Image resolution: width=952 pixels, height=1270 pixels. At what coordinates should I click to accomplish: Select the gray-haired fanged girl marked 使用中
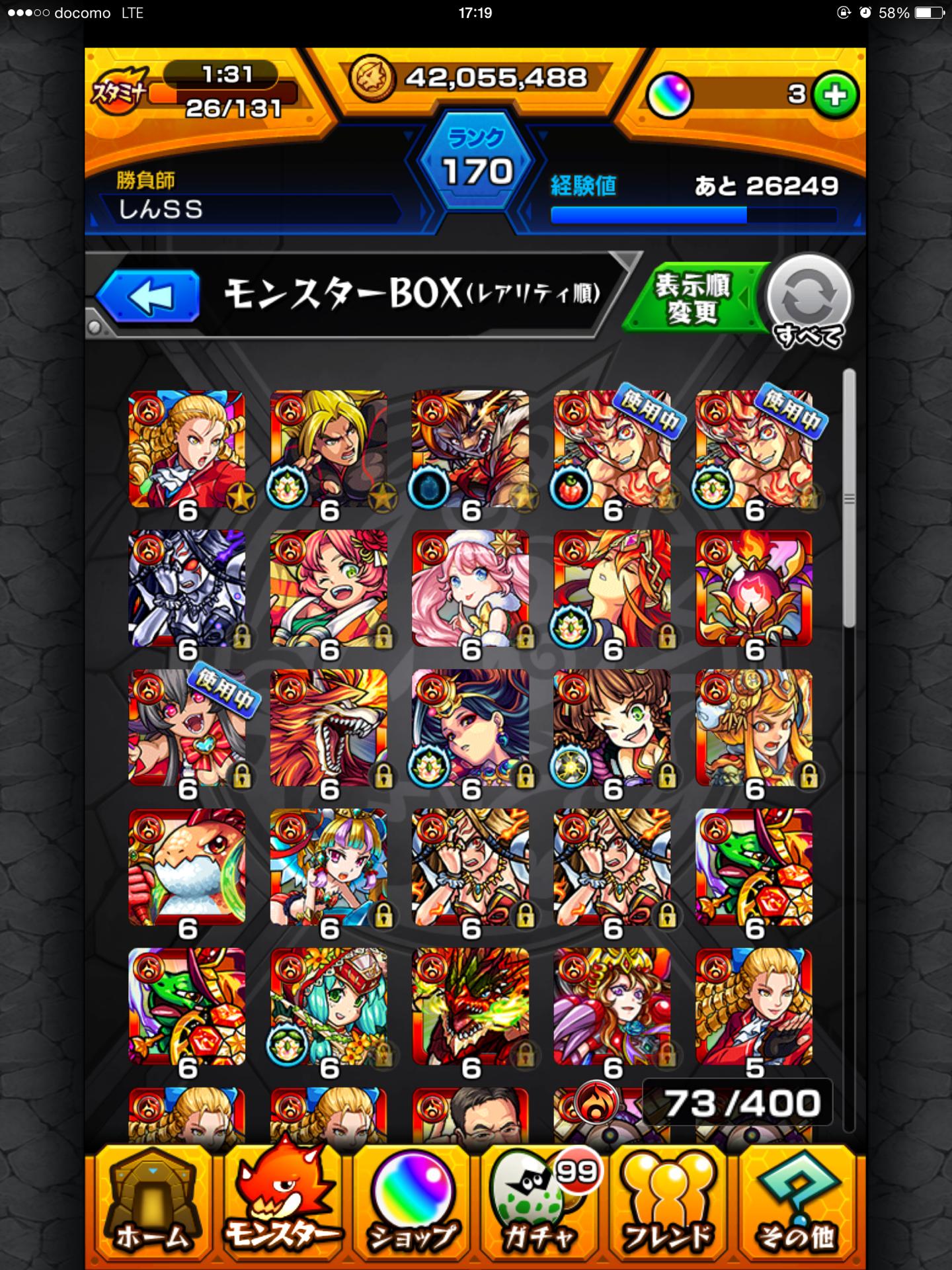pos(186,728)
